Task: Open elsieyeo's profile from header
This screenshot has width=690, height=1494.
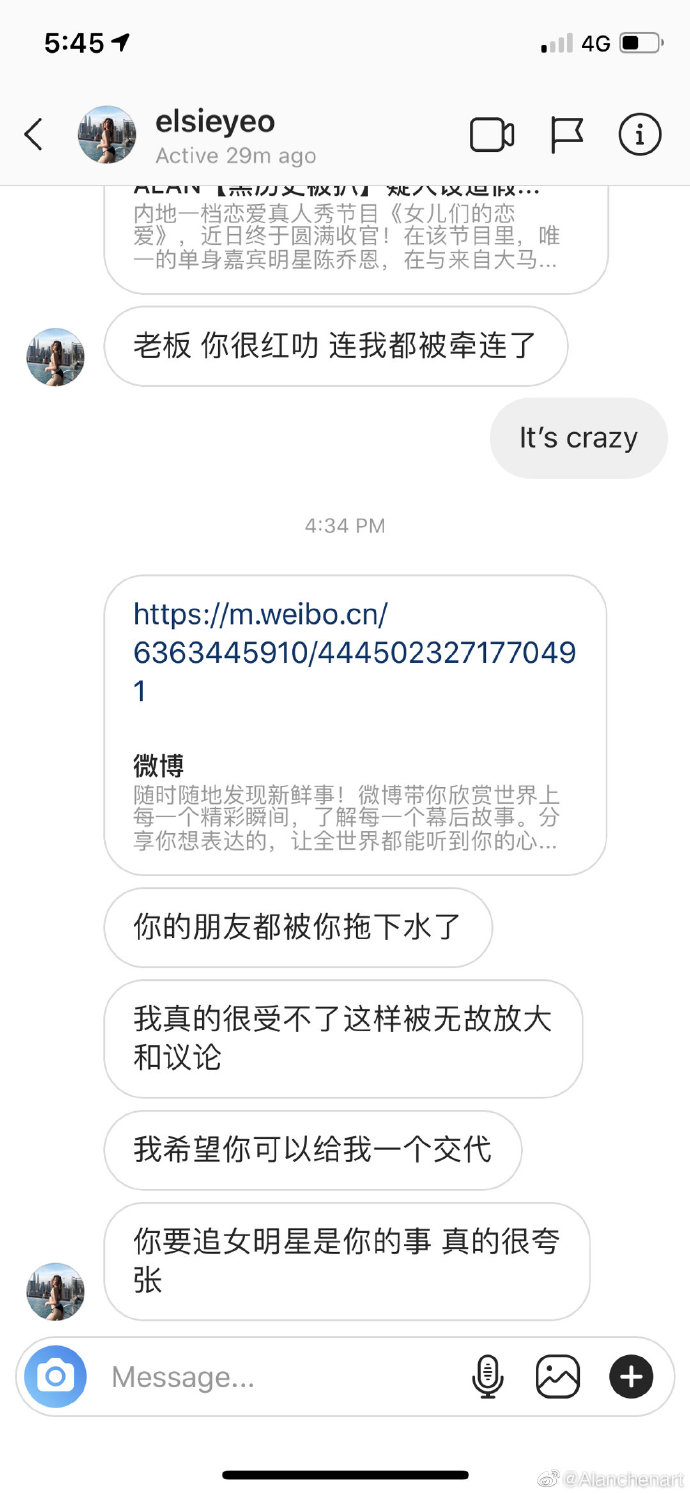Action: pos(214,123)
